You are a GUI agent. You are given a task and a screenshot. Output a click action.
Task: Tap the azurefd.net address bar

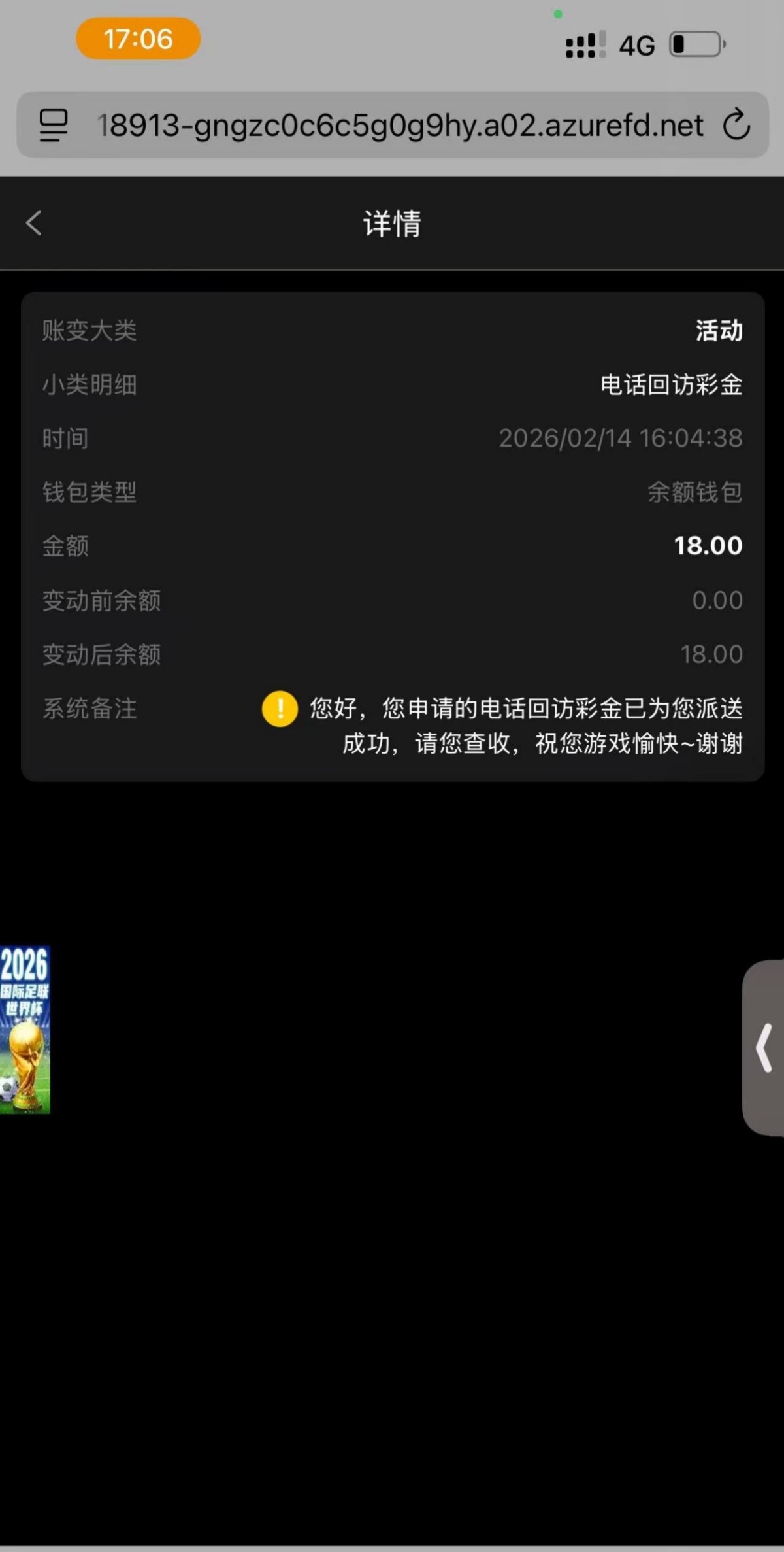click(x=400, y=124)
